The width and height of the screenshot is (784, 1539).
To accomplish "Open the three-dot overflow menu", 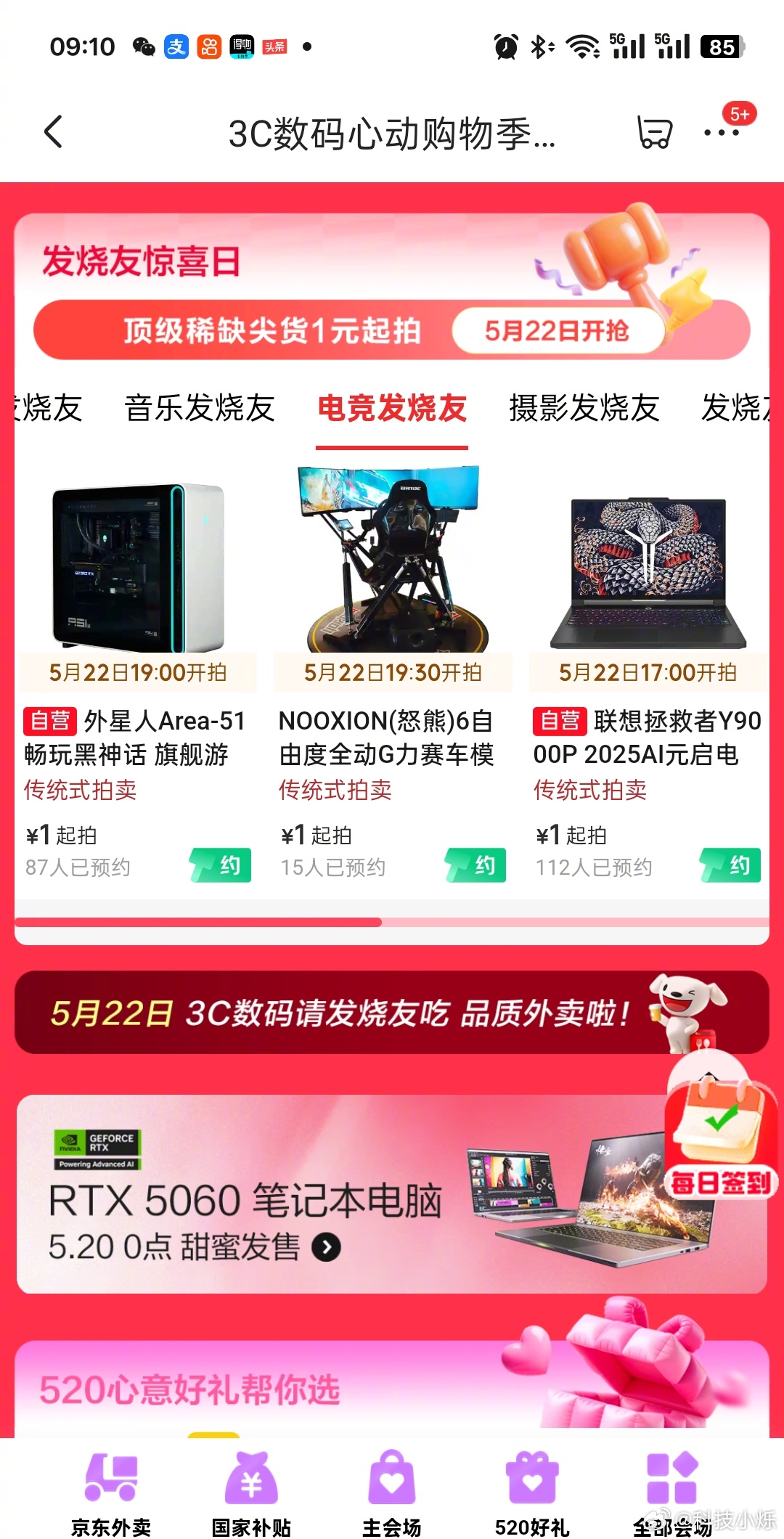I will pos(721,133).
